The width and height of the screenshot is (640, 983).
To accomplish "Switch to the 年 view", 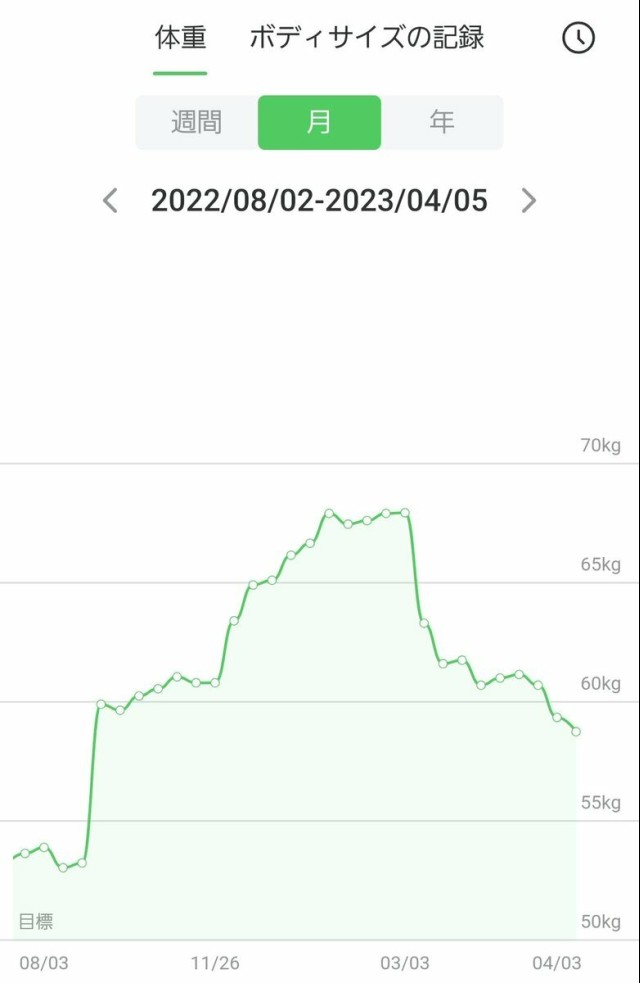I will 442,123.
